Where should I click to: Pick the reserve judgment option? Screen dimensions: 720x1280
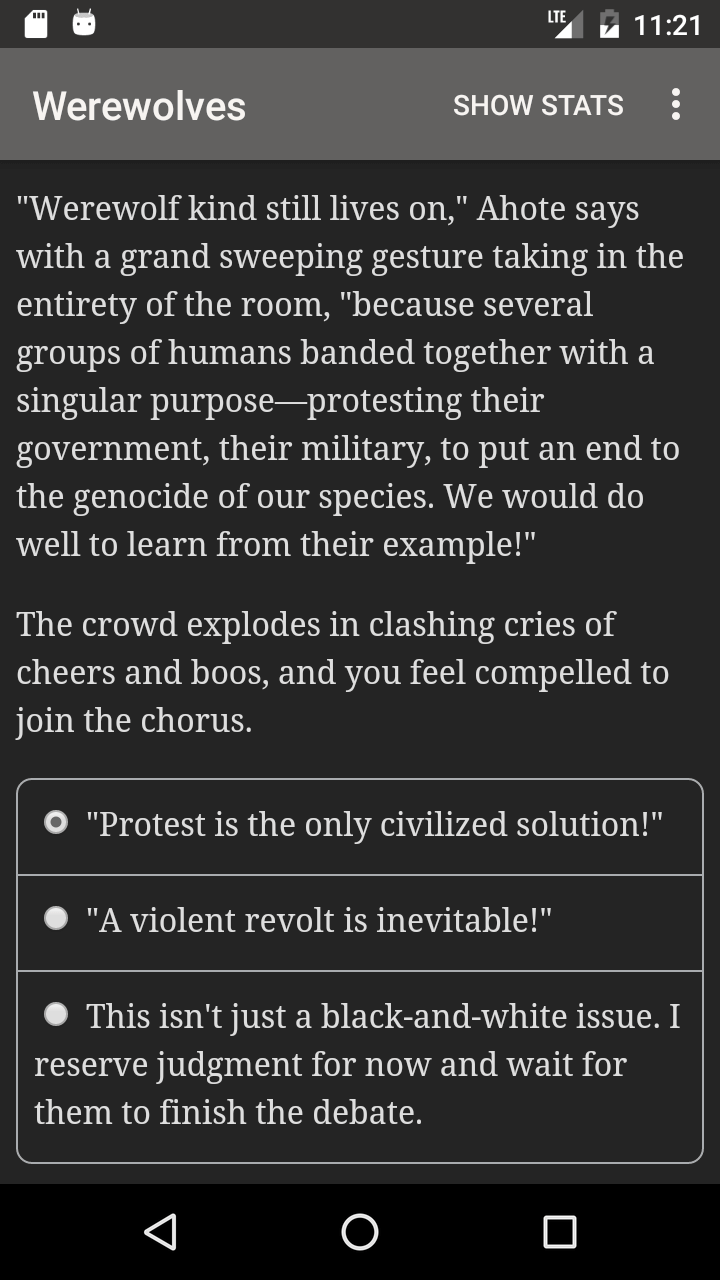360,1064
